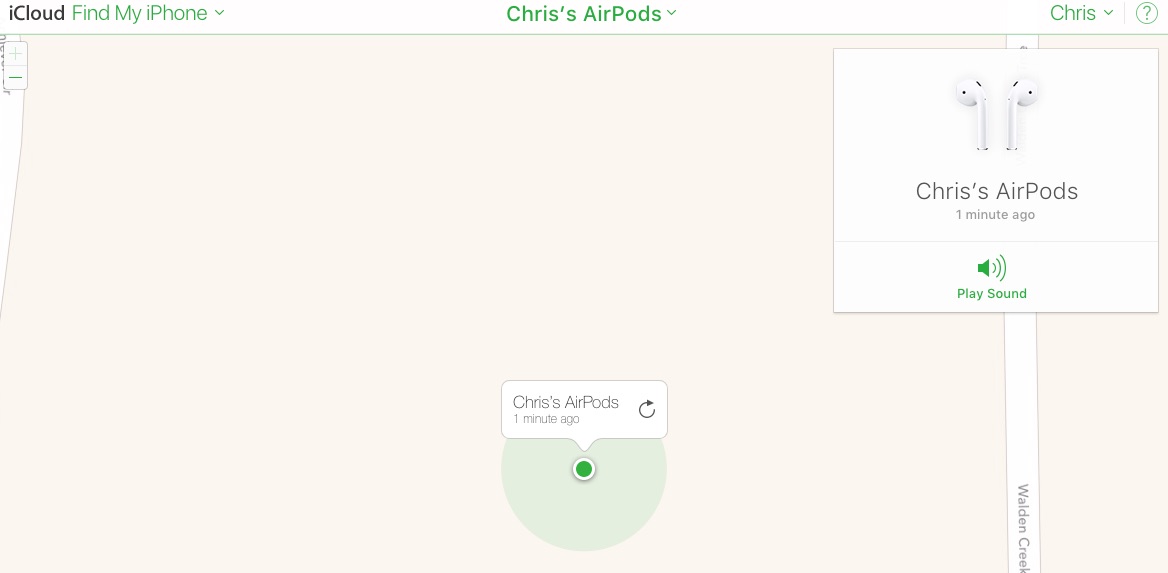Refresh the AirPods location

coord(647,409)
